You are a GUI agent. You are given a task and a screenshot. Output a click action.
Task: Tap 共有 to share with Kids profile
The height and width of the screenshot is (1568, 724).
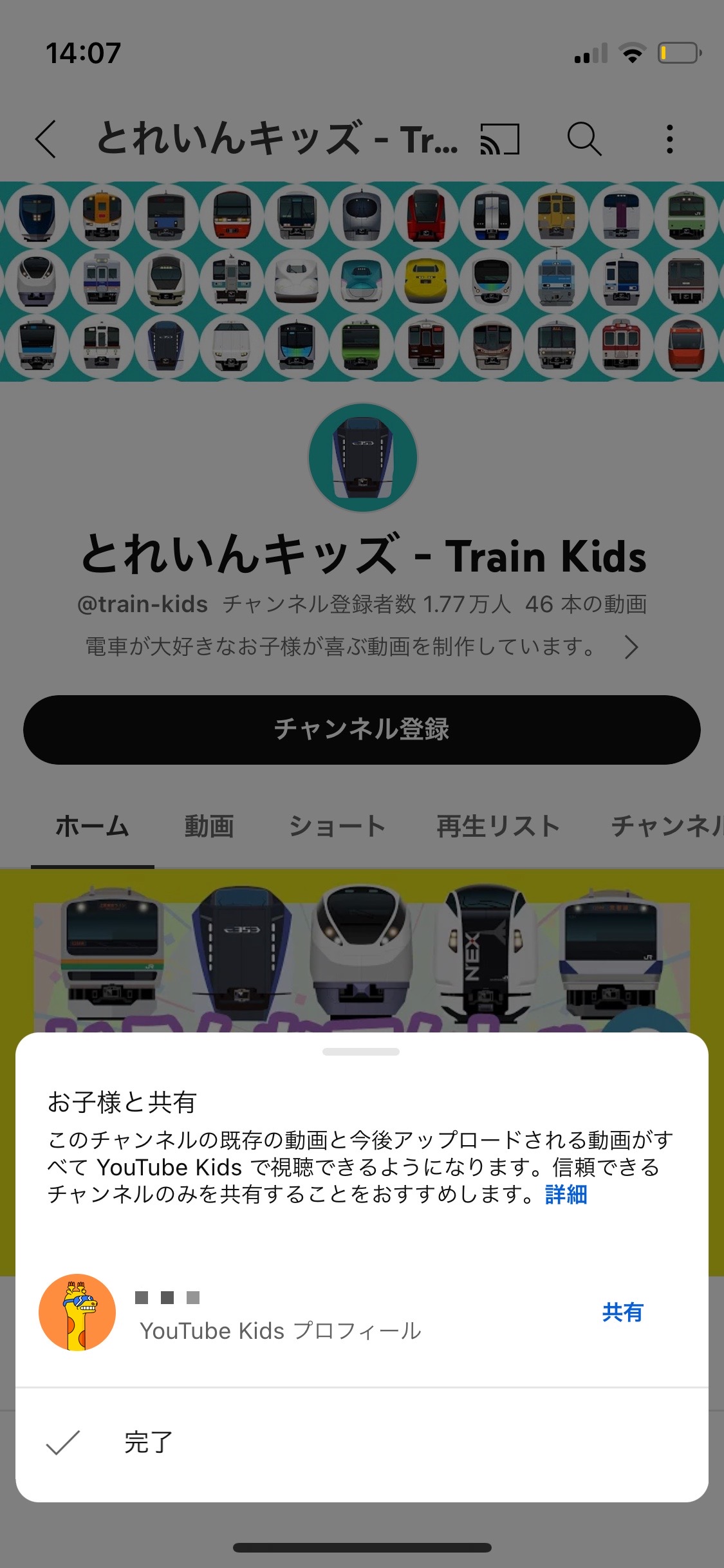pos(622,1312)
